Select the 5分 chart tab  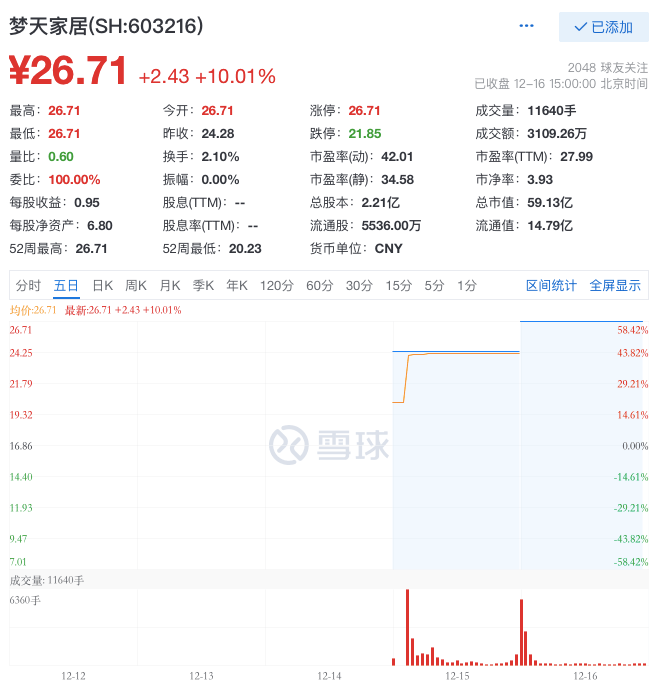coord(434,285)
